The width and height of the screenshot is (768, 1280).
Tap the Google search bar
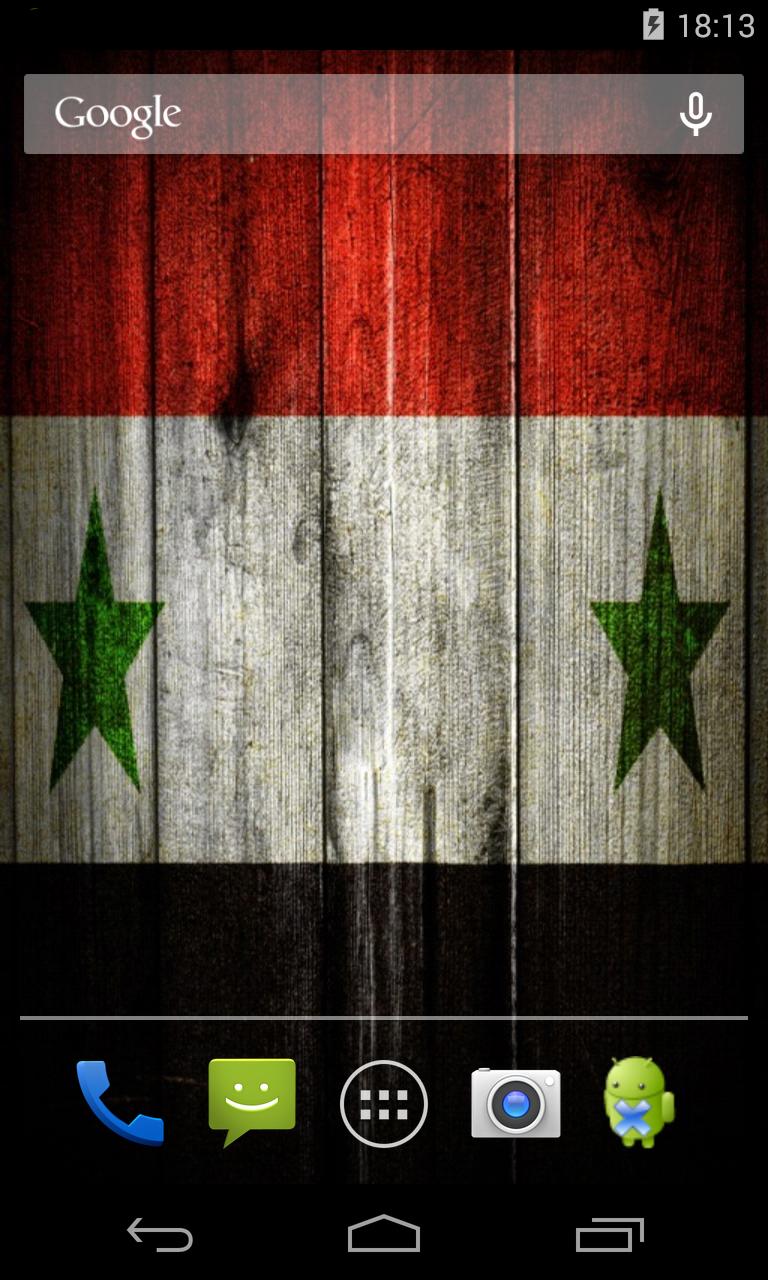tap(384, 114)
